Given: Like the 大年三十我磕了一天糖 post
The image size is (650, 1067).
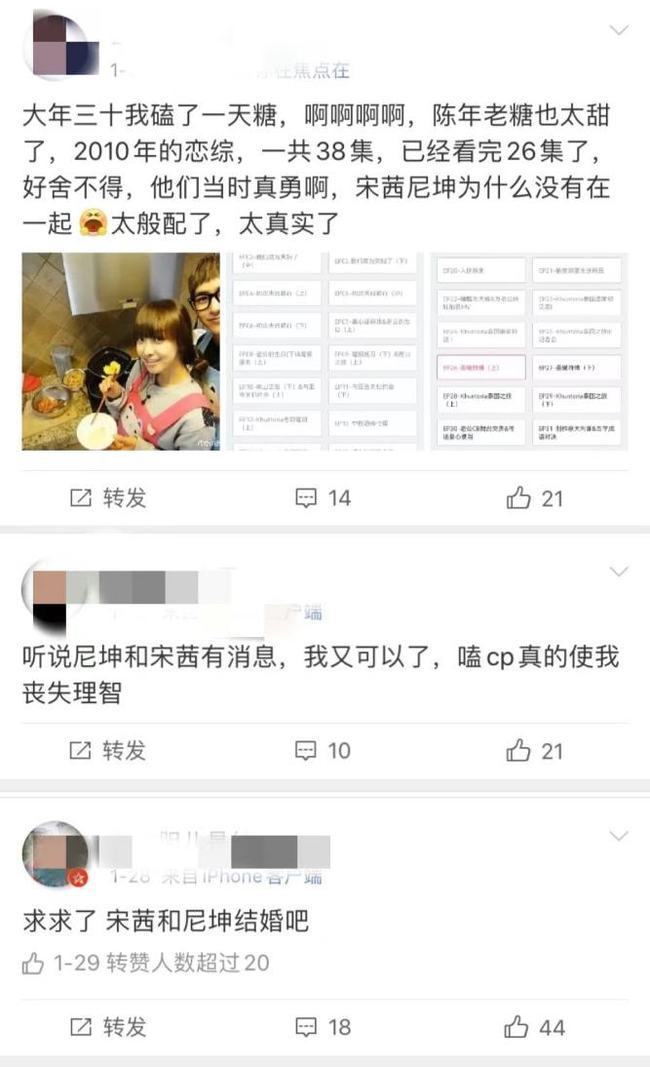Looking at the screenshot, I should (x=534, y=497).
